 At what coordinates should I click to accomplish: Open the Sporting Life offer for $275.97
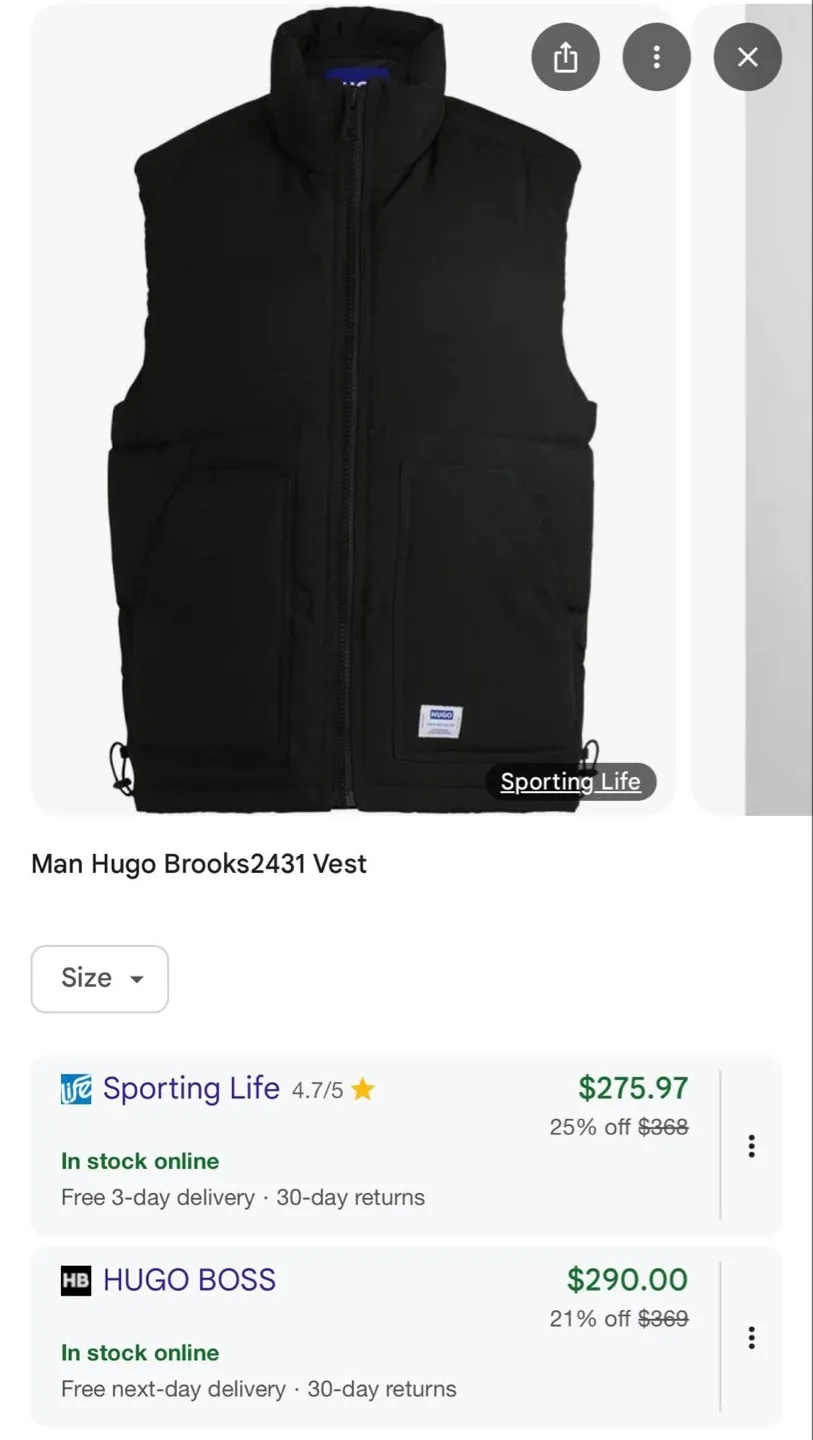pos(375,1143)
